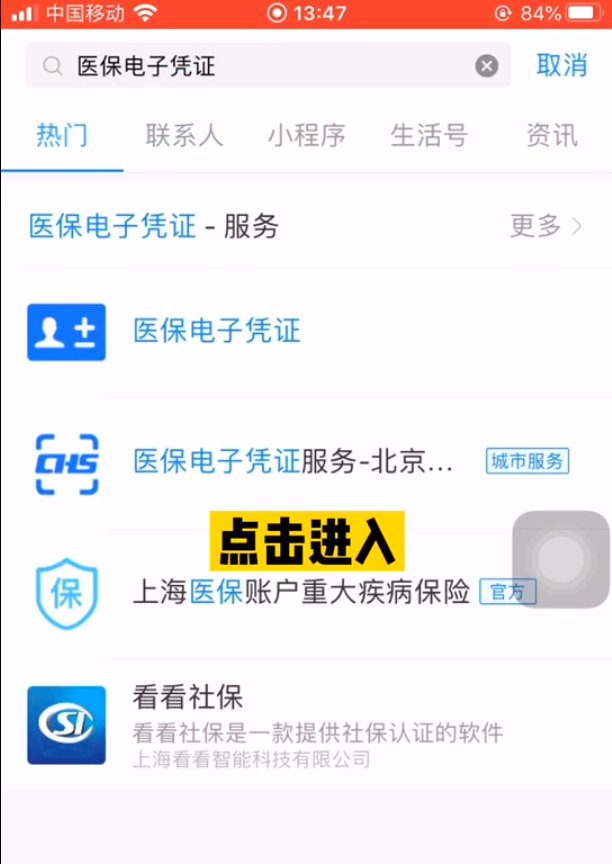Tap the search field containing 医保电子凭证
The width and height of the screenshot is (612, 864).
(260, 66)
